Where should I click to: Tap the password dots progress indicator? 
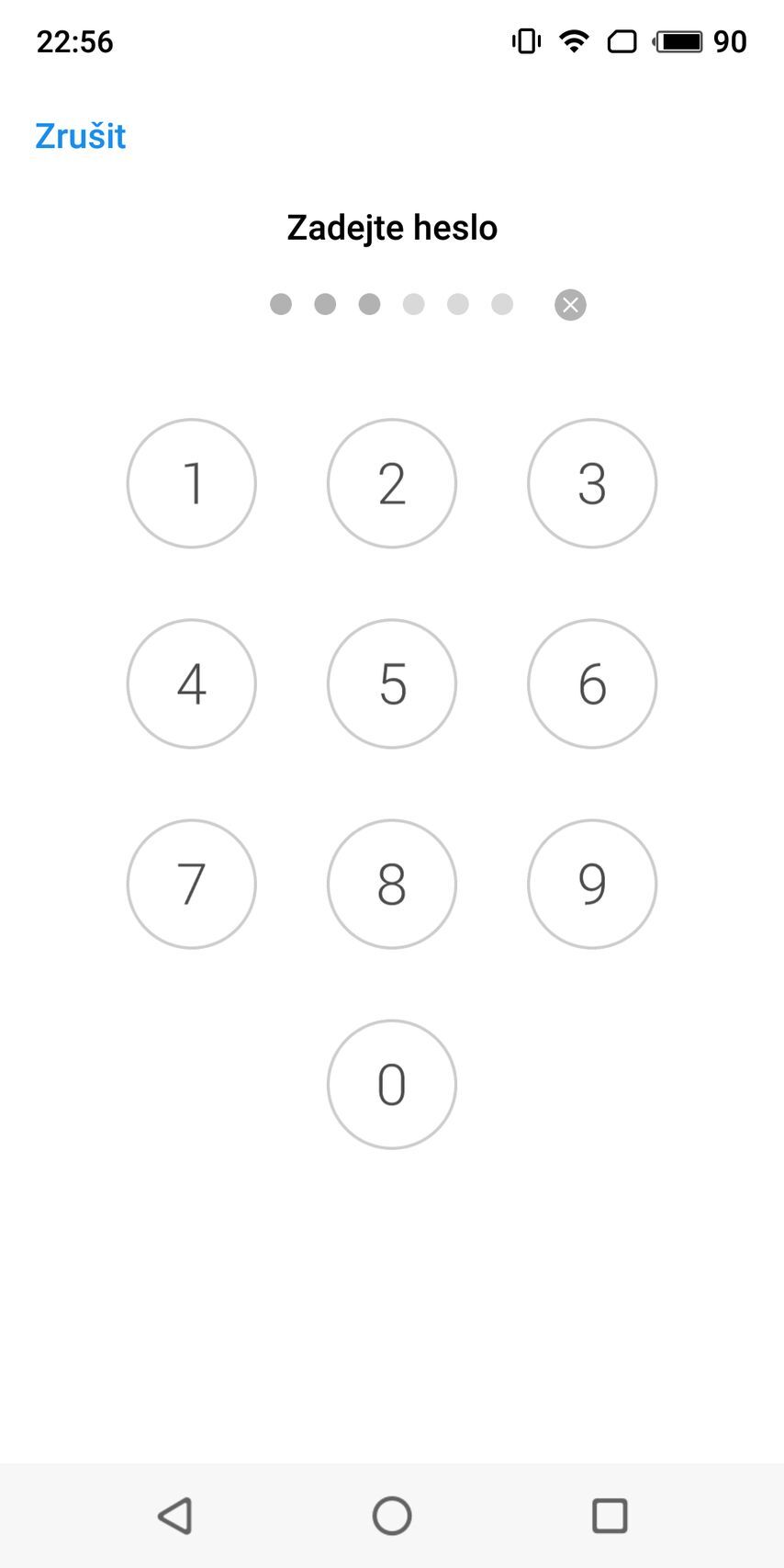tap(392, 304)
